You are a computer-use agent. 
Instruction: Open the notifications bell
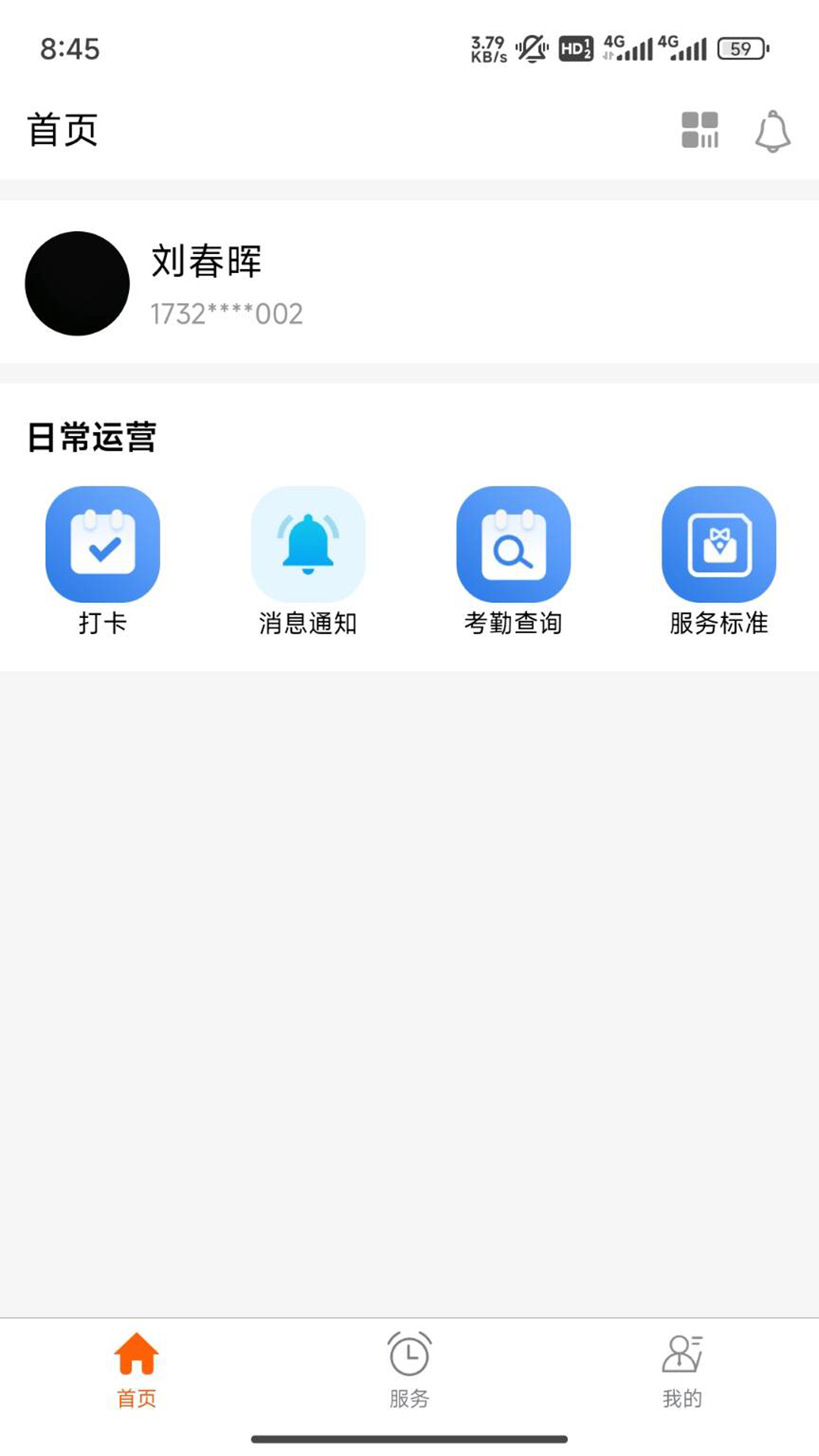(772, 131)
